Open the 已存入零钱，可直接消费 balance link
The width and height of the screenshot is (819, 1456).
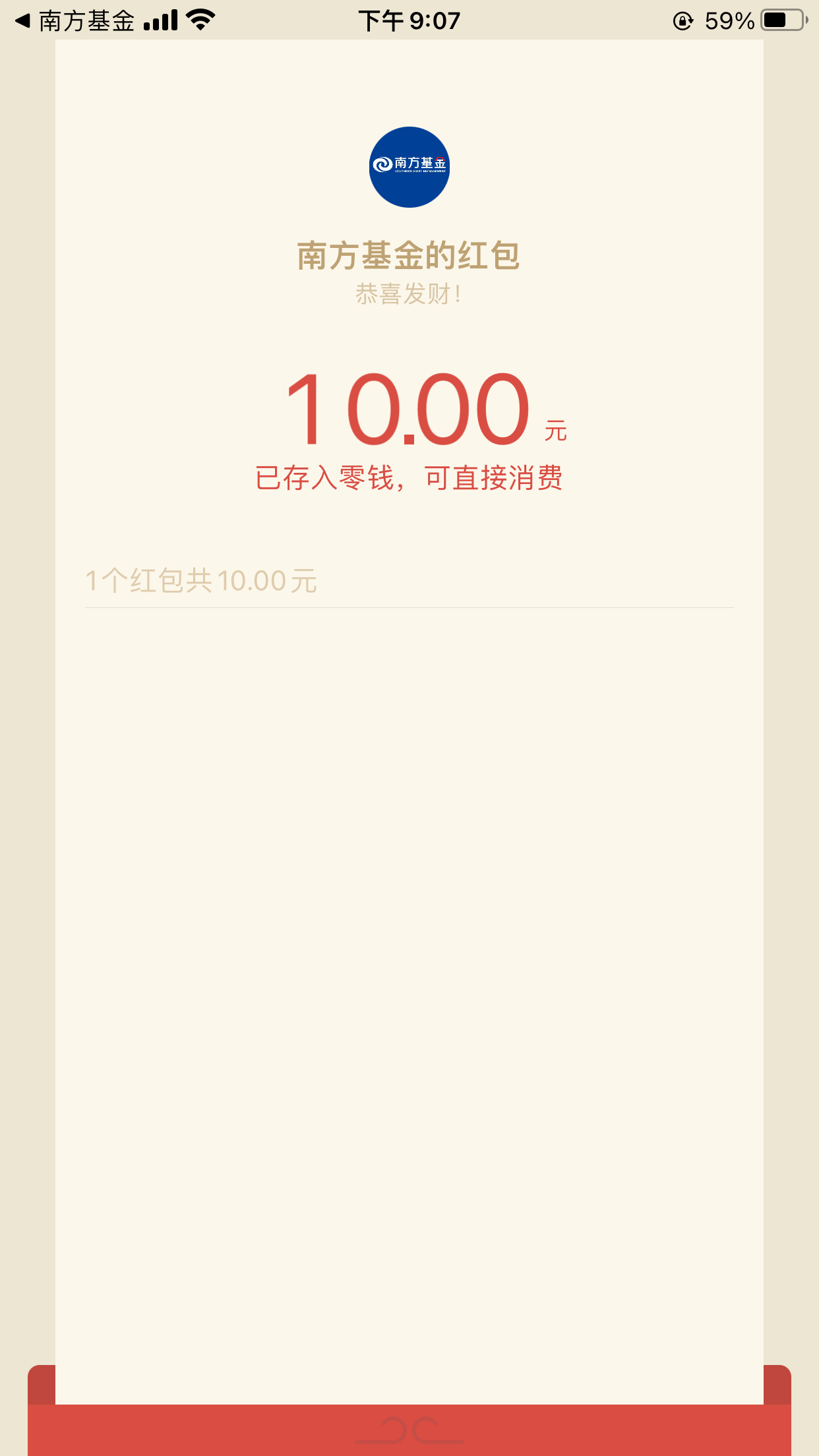pos(409,478)
